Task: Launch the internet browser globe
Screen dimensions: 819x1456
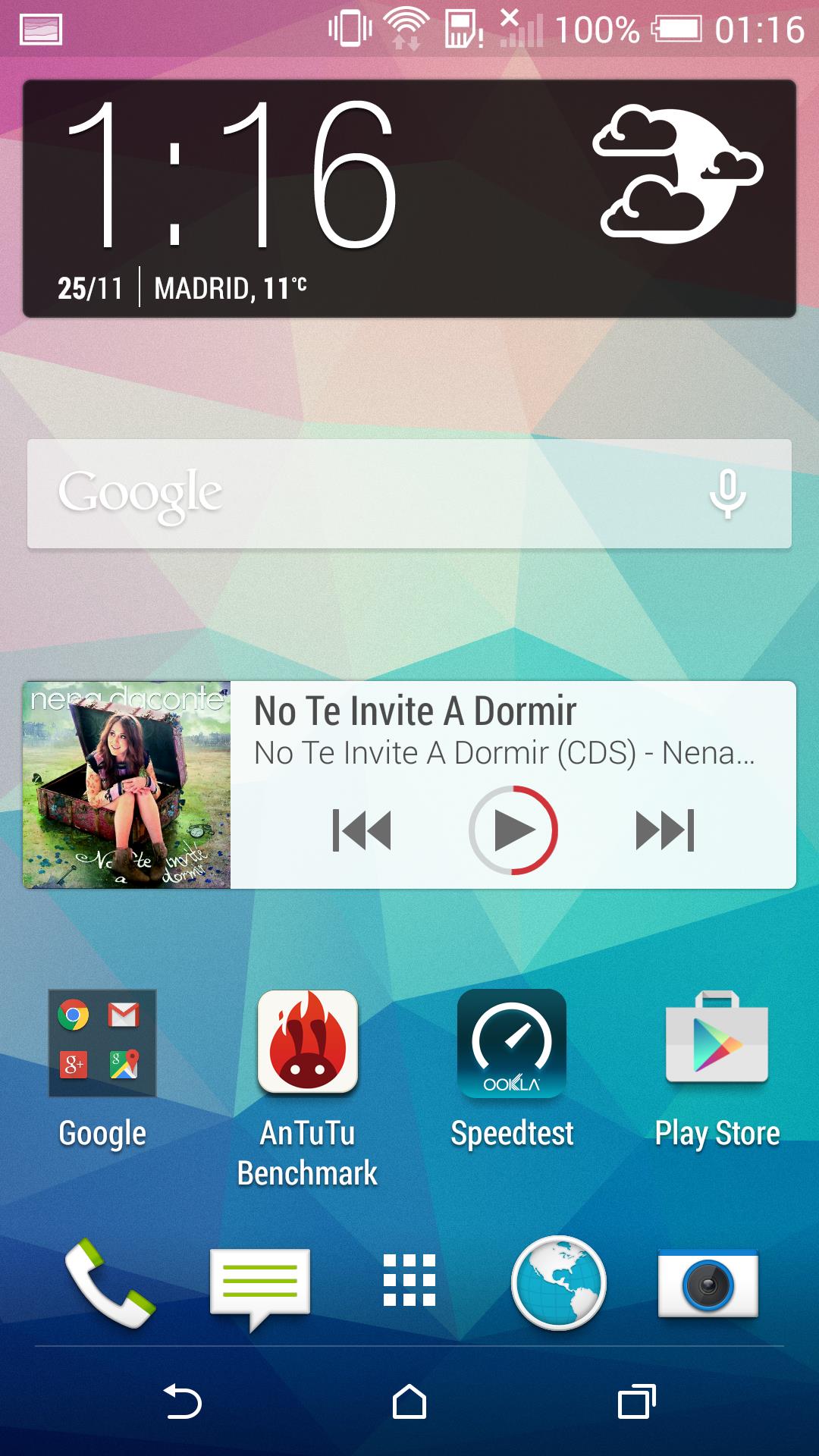Action: click(559, 1283)
